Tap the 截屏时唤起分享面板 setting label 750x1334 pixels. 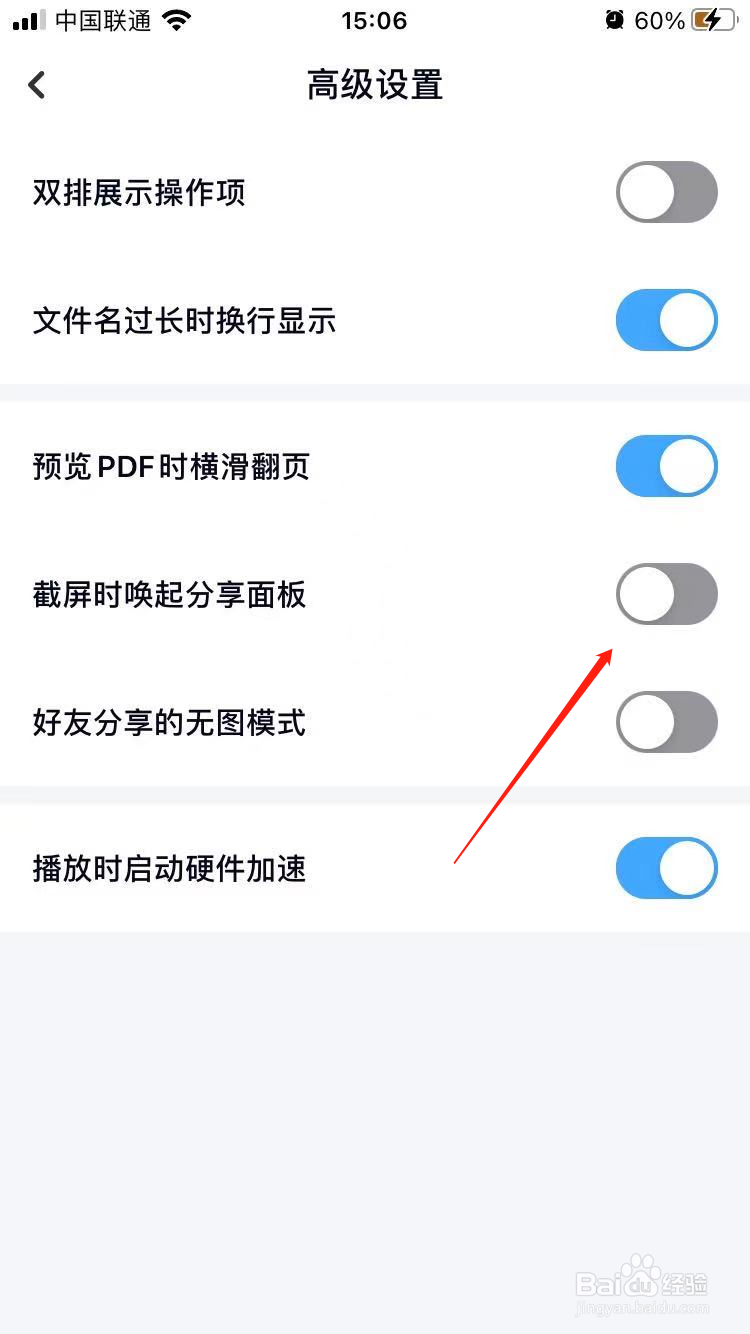tap(170, 594)
